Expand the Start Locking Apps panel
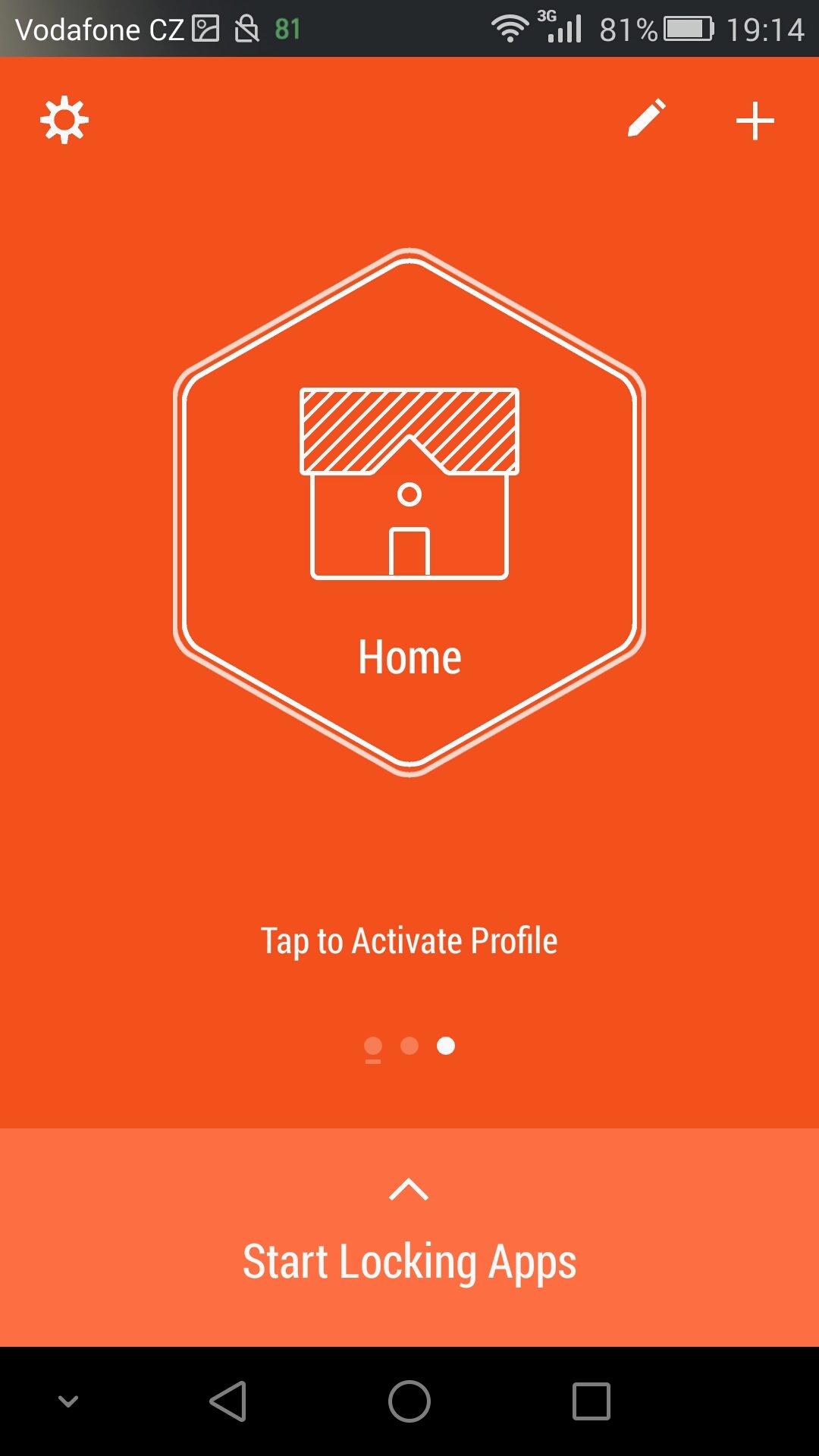This screenshot has width=819, height=1456. tap(409, 1238)
